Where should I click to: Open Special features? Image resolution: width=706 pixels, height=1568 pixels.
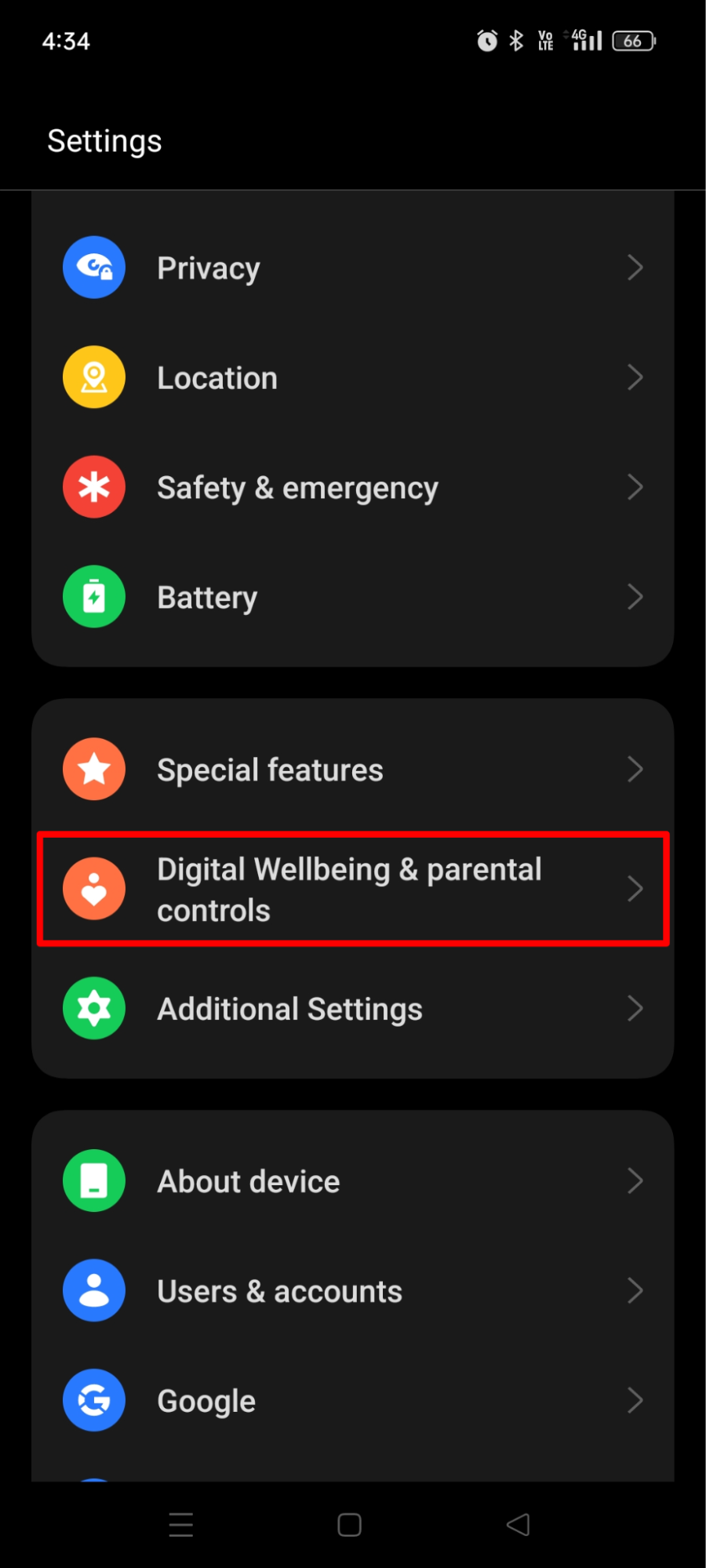coord(353,769)
